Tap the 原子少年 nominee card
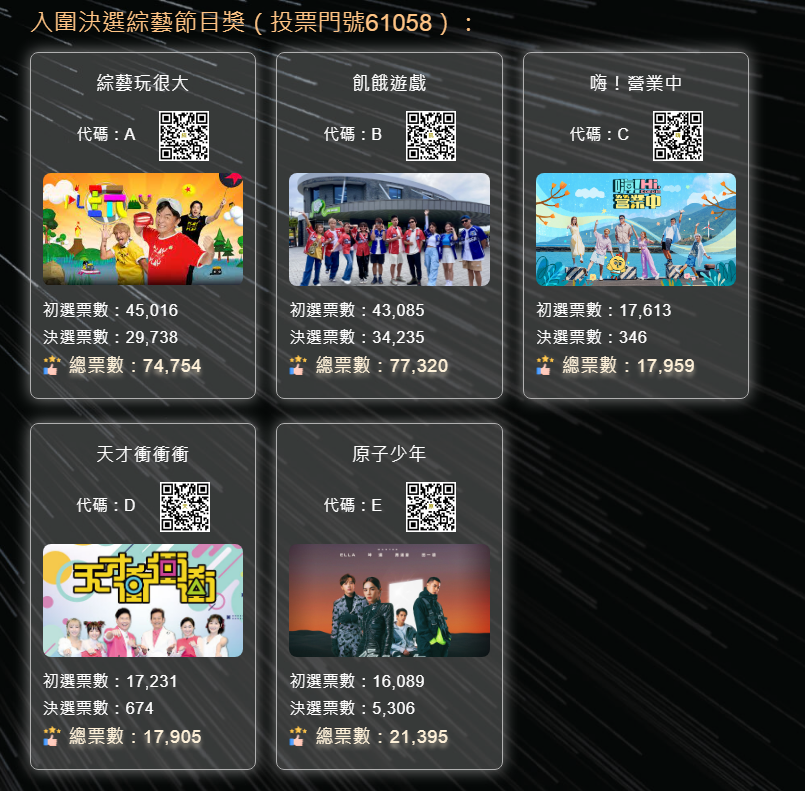 [x=389, y=600]
